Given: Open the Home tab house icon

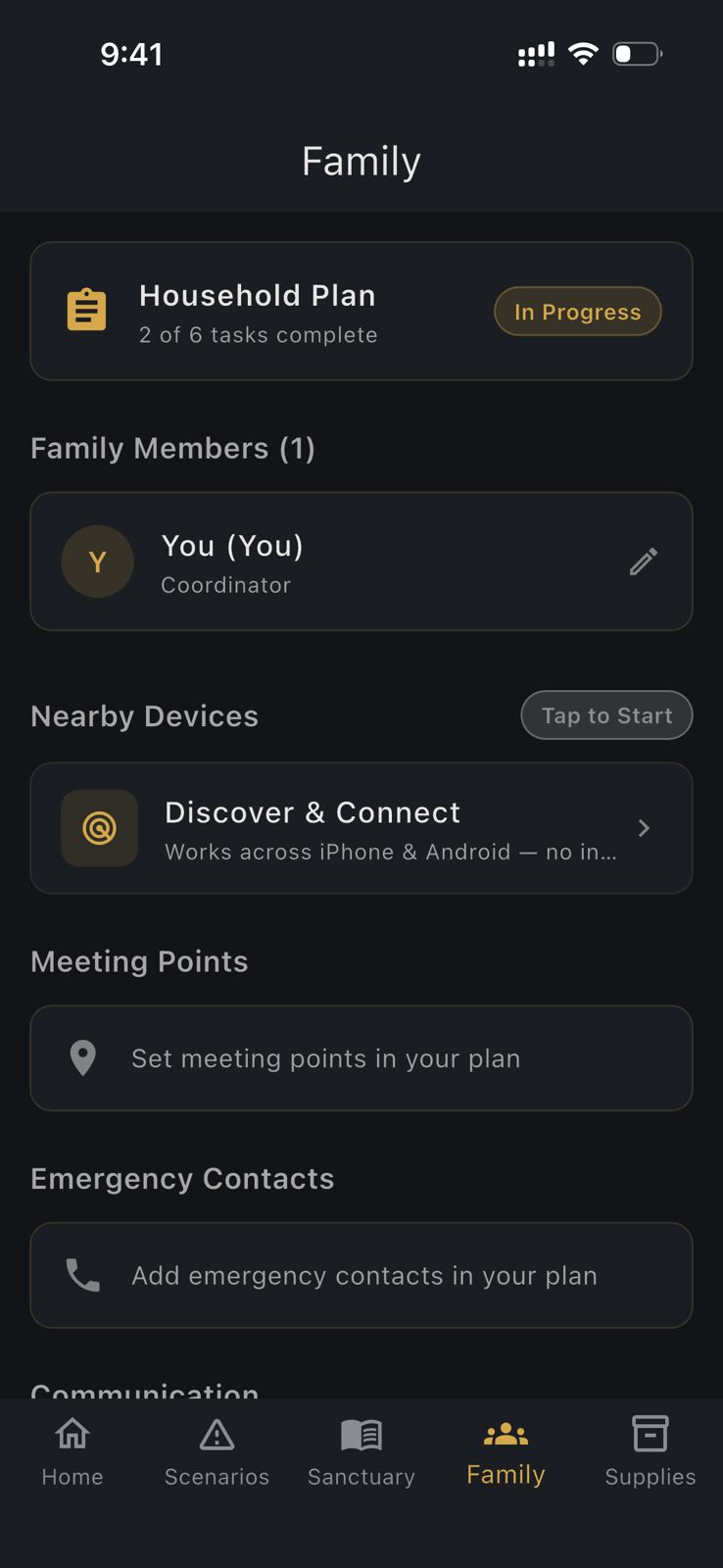Looking at the screenshot, I should point(72,1434).
